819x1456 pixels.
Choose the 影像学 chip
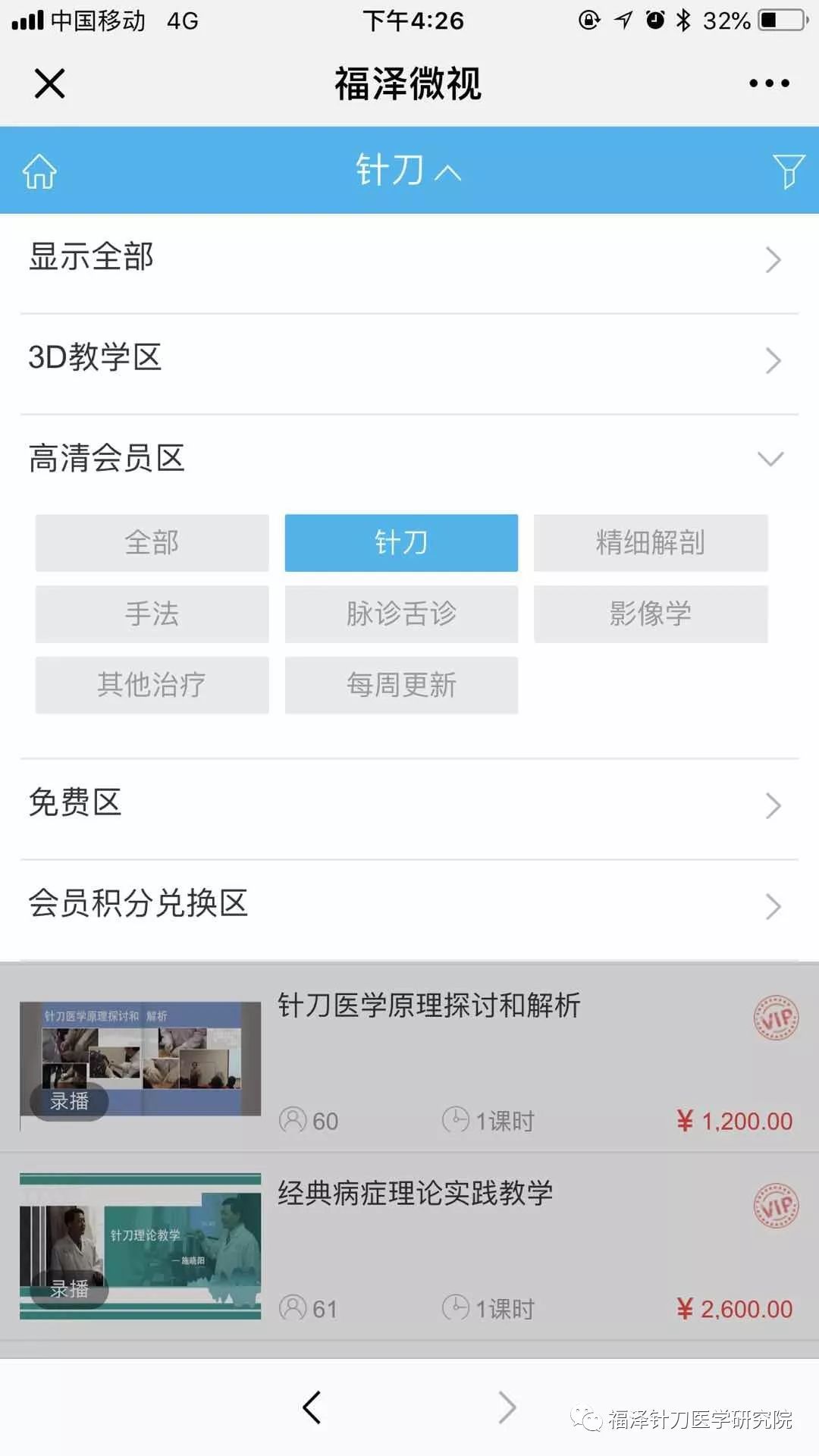tap(651, 613)
